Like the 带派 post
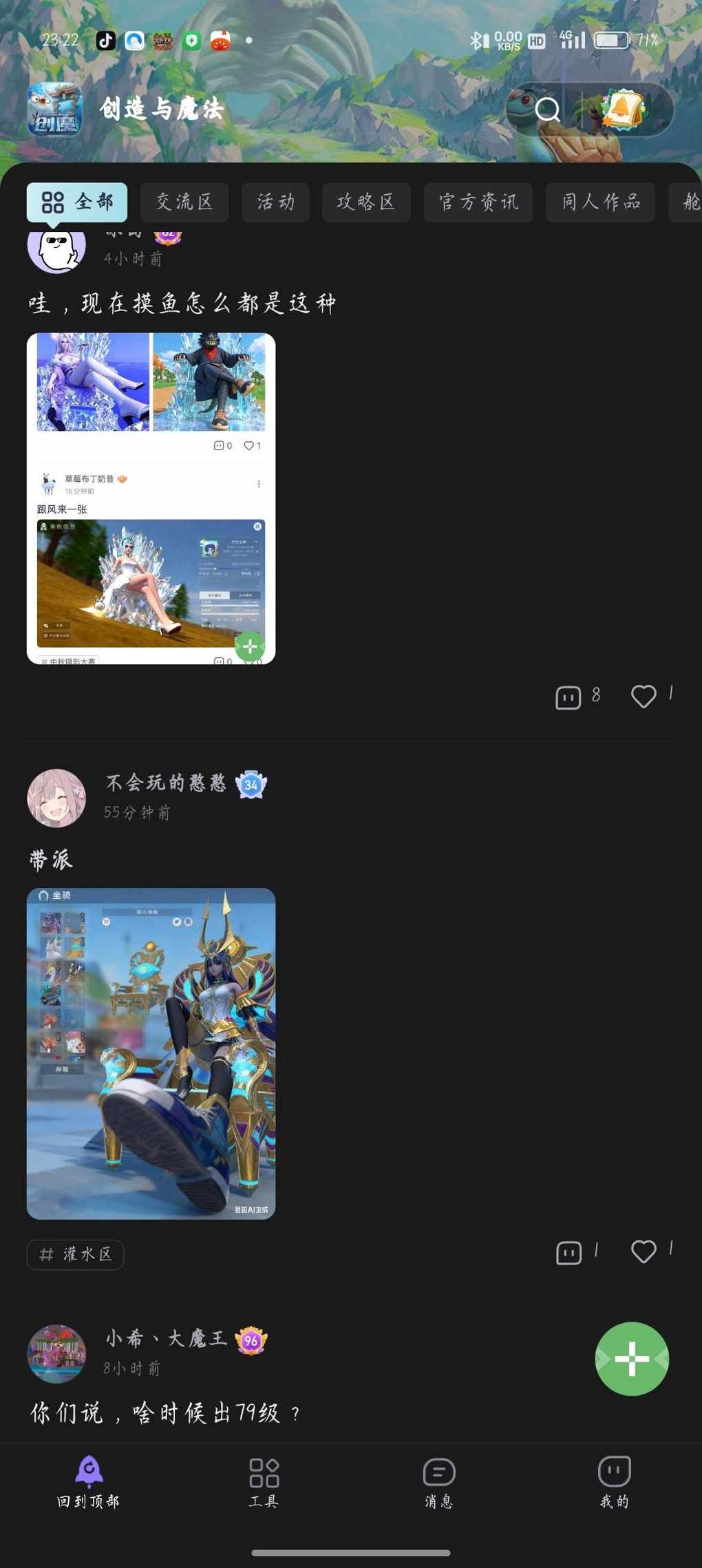702x1568 pixels. click(x=643, y=1251)
